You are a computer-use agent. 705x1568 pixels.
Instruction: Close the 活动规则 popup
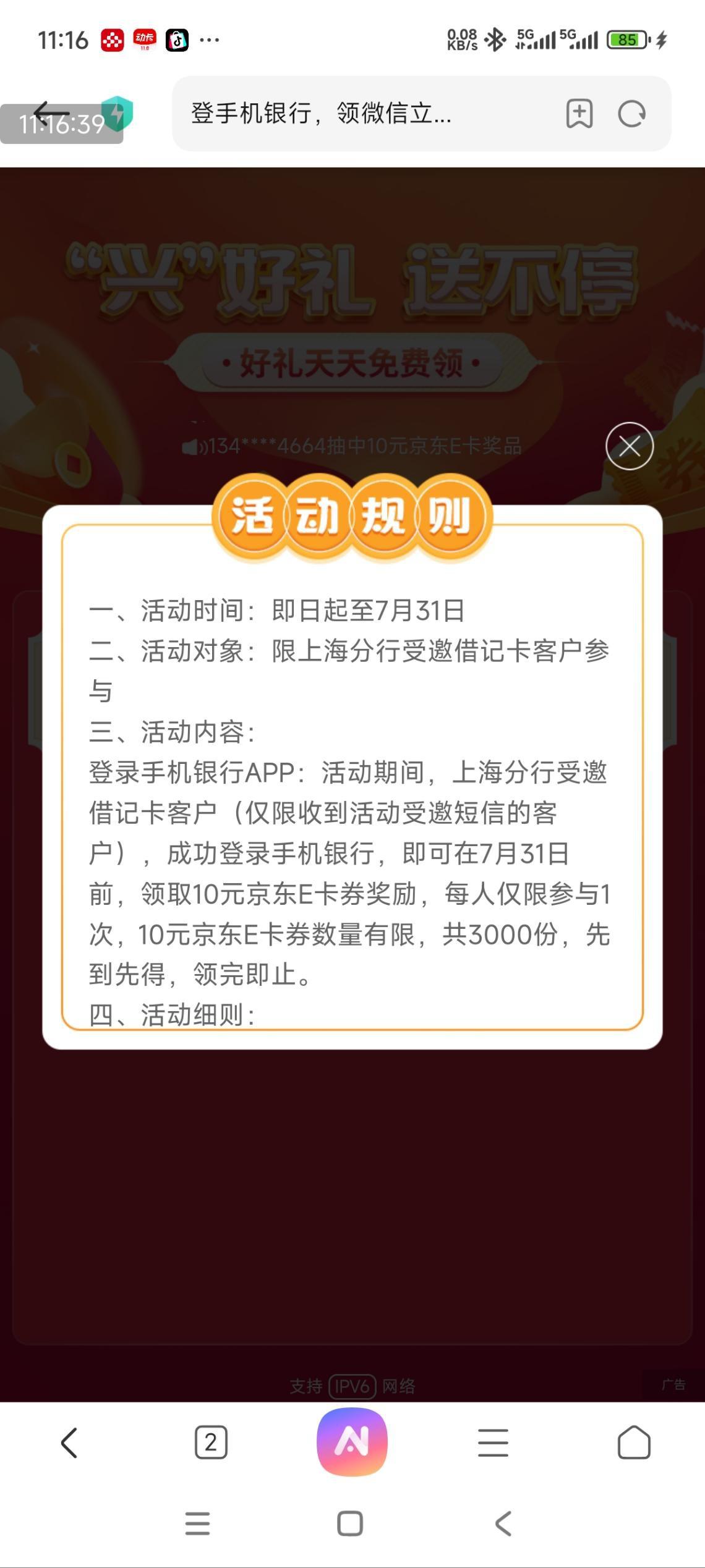click(x=629, y=446)
